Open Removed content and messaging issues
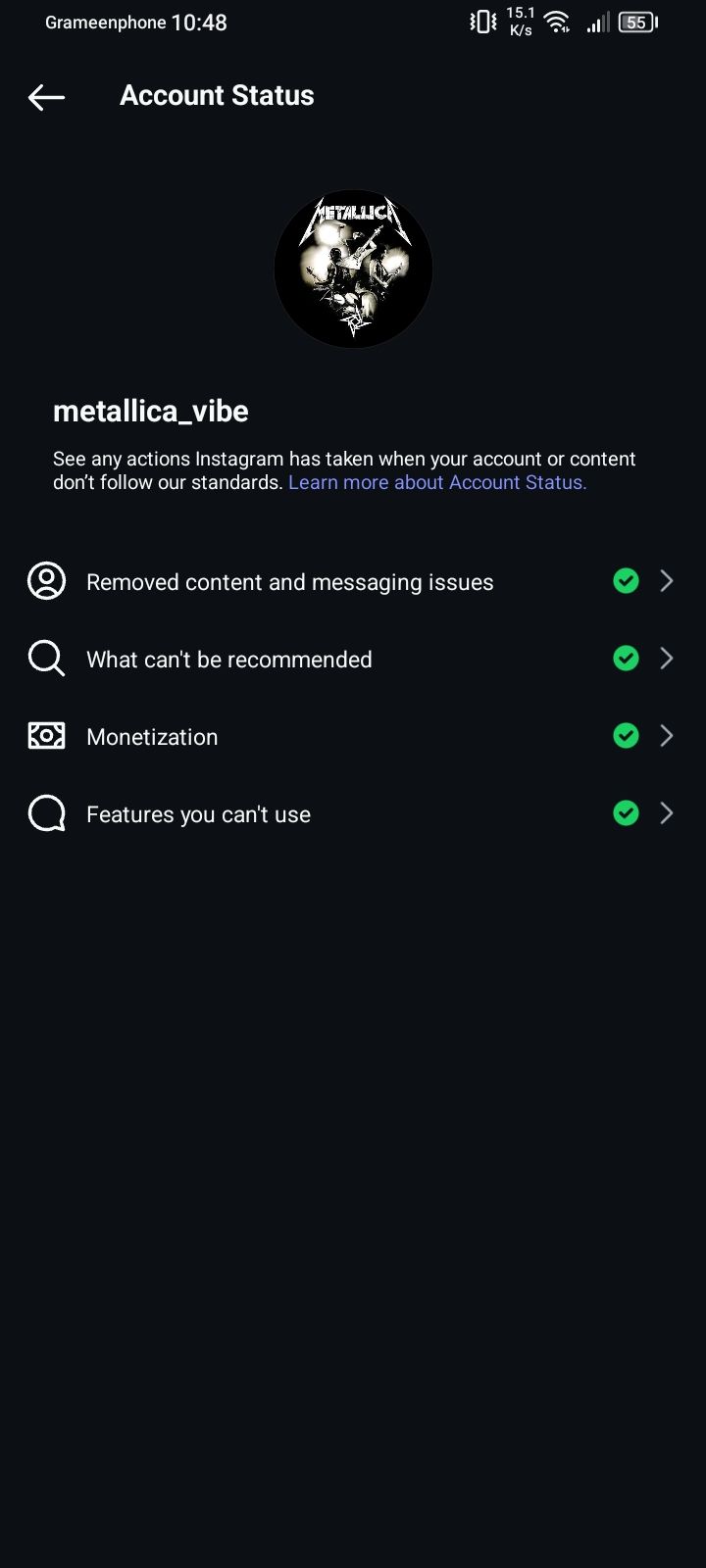The height and width of the screenshot is (1568, 706). [x=353, y=581]
